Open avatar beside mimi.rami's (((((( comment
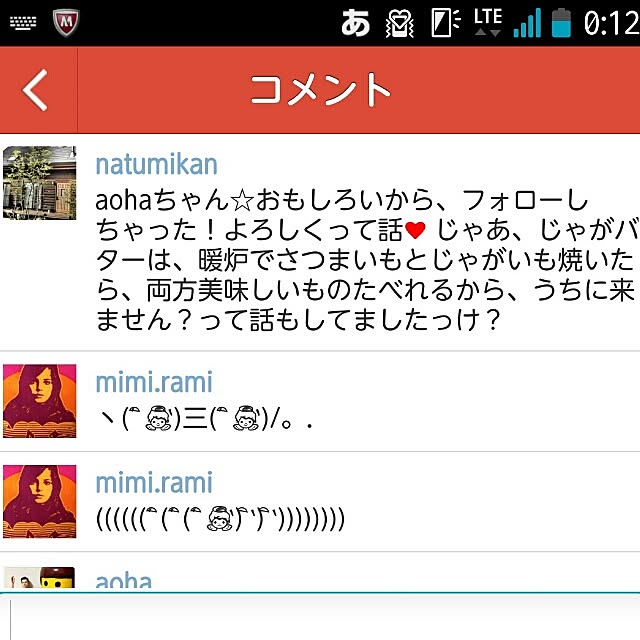This screenshot has height=640, width=640. pyautogui.click(x=40, y=501)
